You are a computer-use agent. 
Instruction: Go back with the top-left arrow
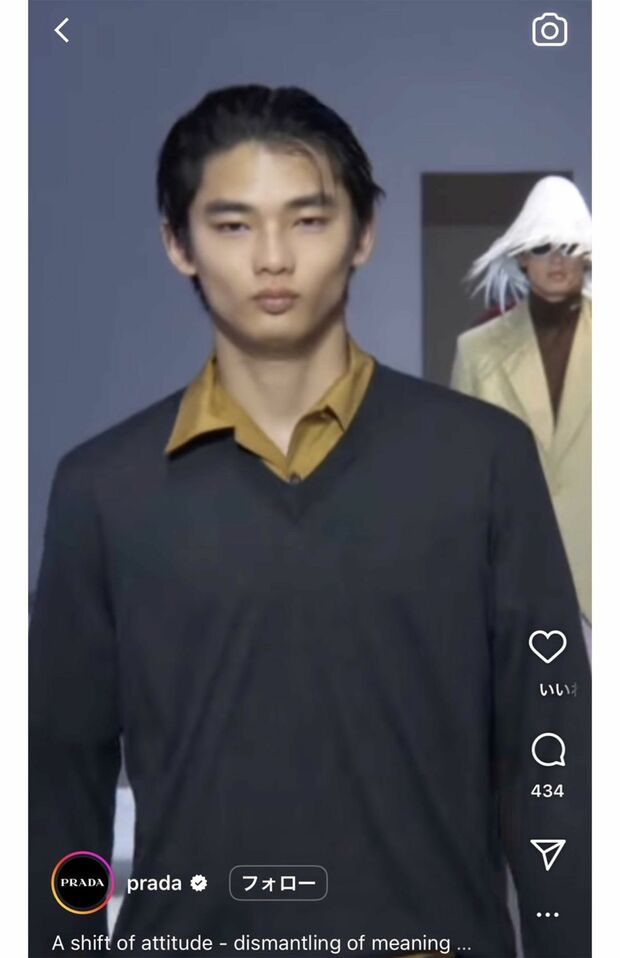(62, 31)
